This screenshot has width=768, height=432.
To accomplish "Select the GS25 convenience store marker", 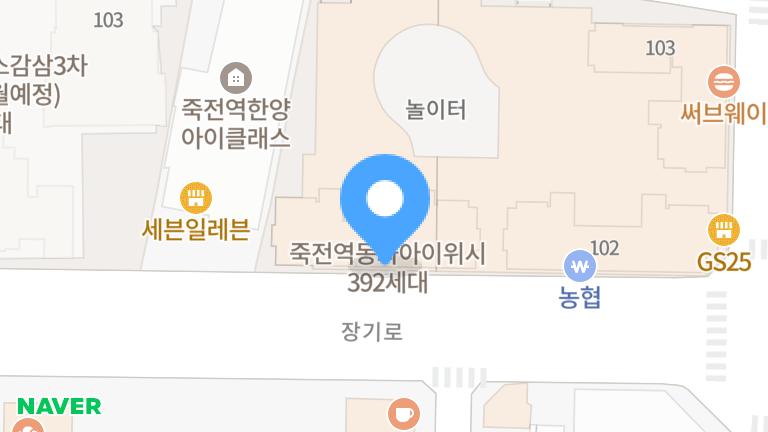I will 723,231.
